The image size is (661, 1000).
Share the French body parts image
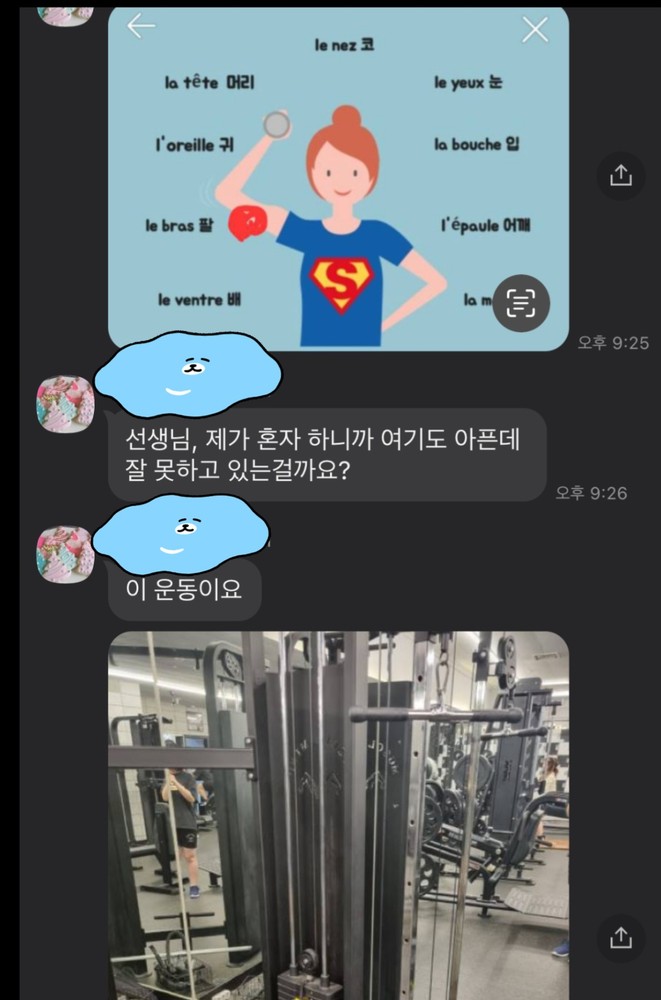pyautogui.click(x=621, y=176)
